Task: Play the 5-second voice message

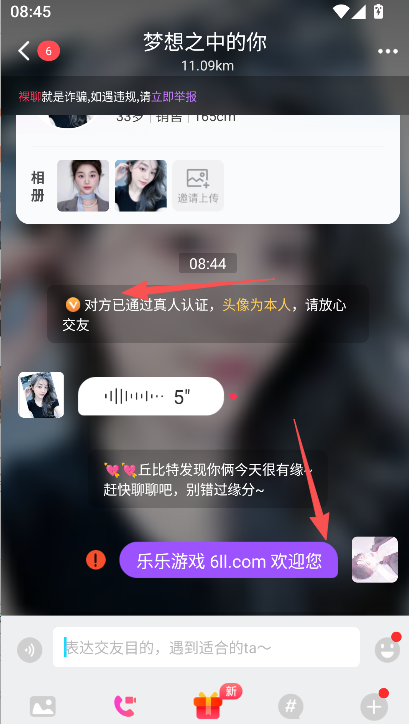Action: [x=150, y=396]
